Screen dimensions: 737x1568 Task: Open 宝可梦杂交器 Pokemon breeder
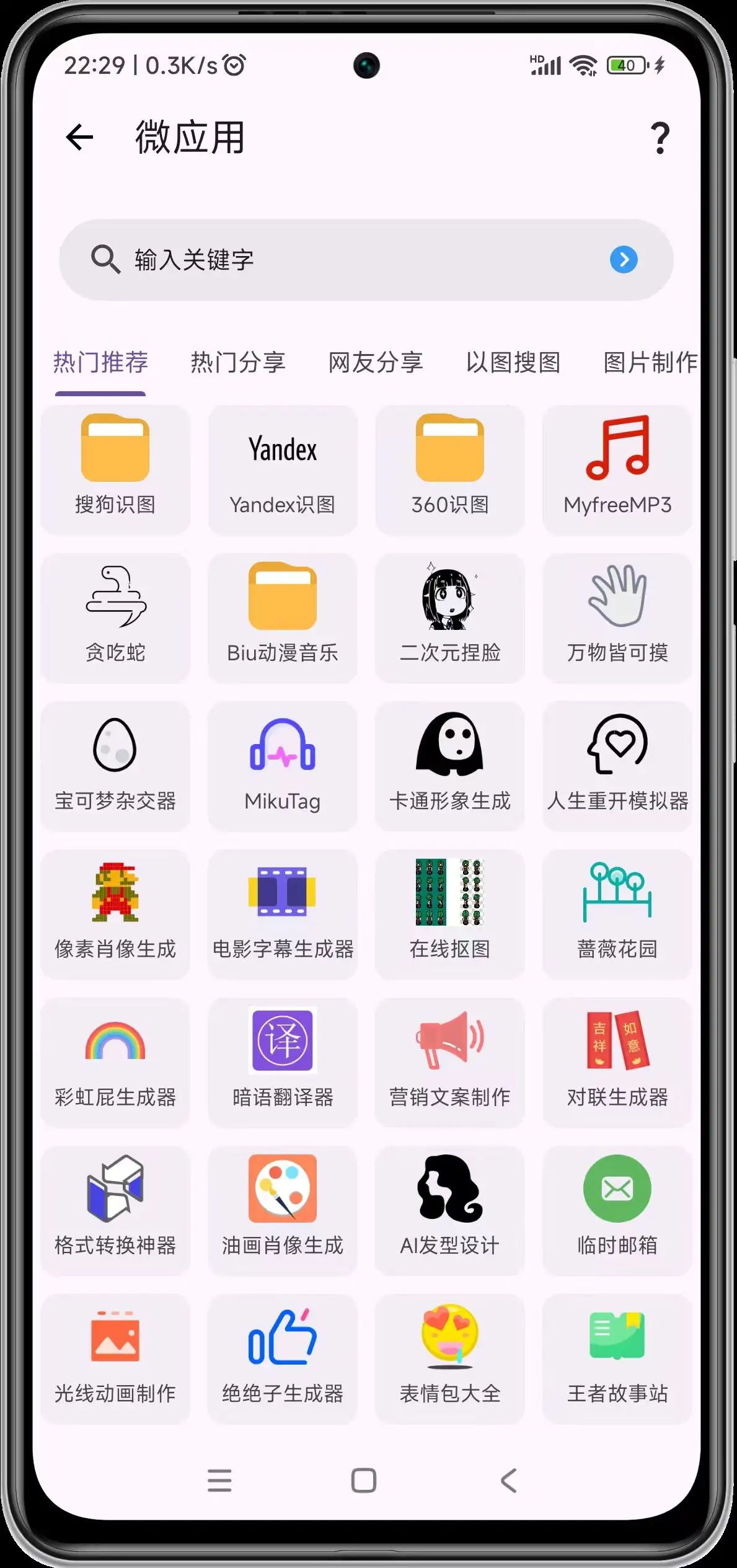pos(115,767)
